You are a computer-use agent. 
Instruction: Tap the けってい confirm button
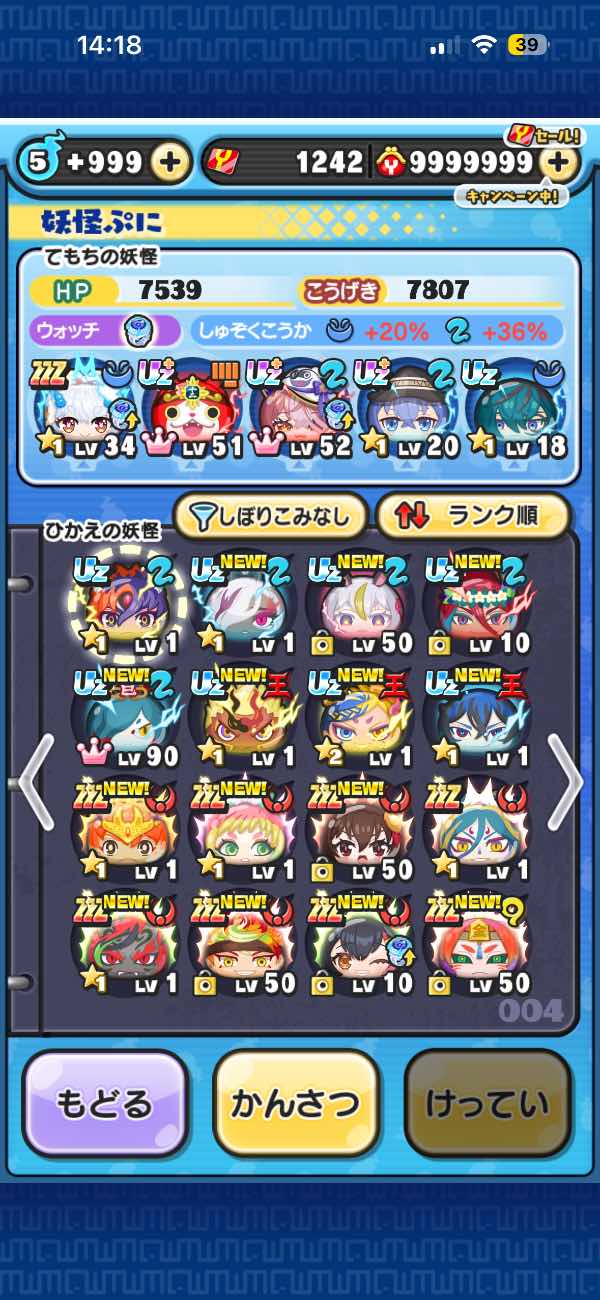(488, 1103)
